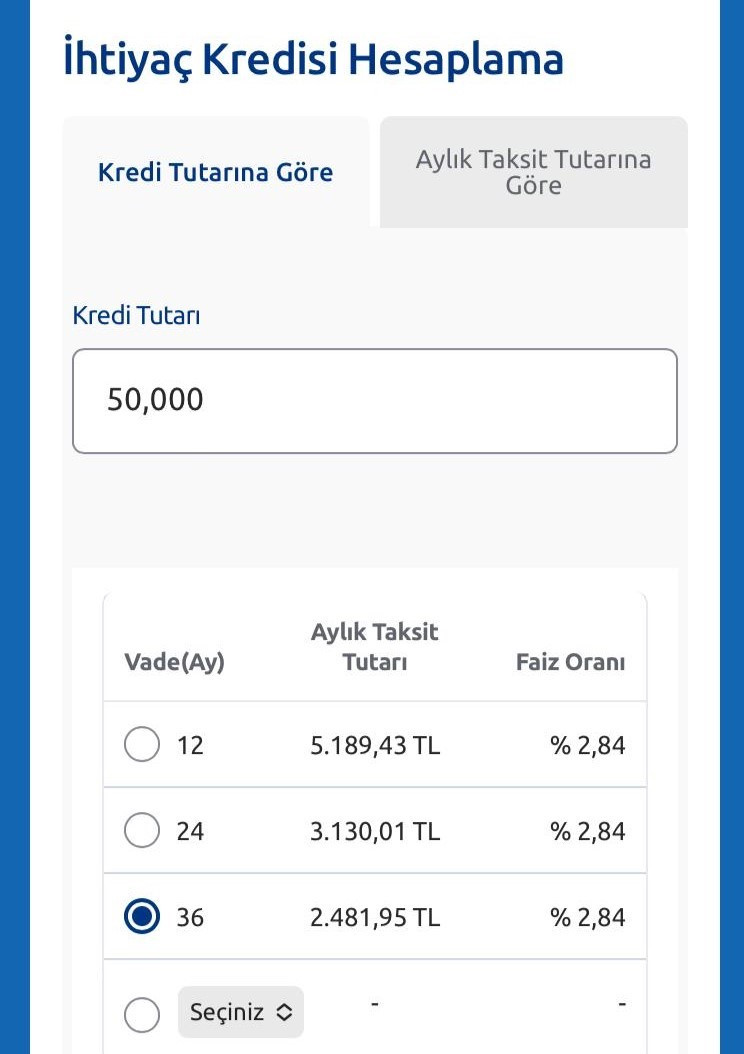Select the custom term radio button
744x1054 pixels.
click(142, 1014)
